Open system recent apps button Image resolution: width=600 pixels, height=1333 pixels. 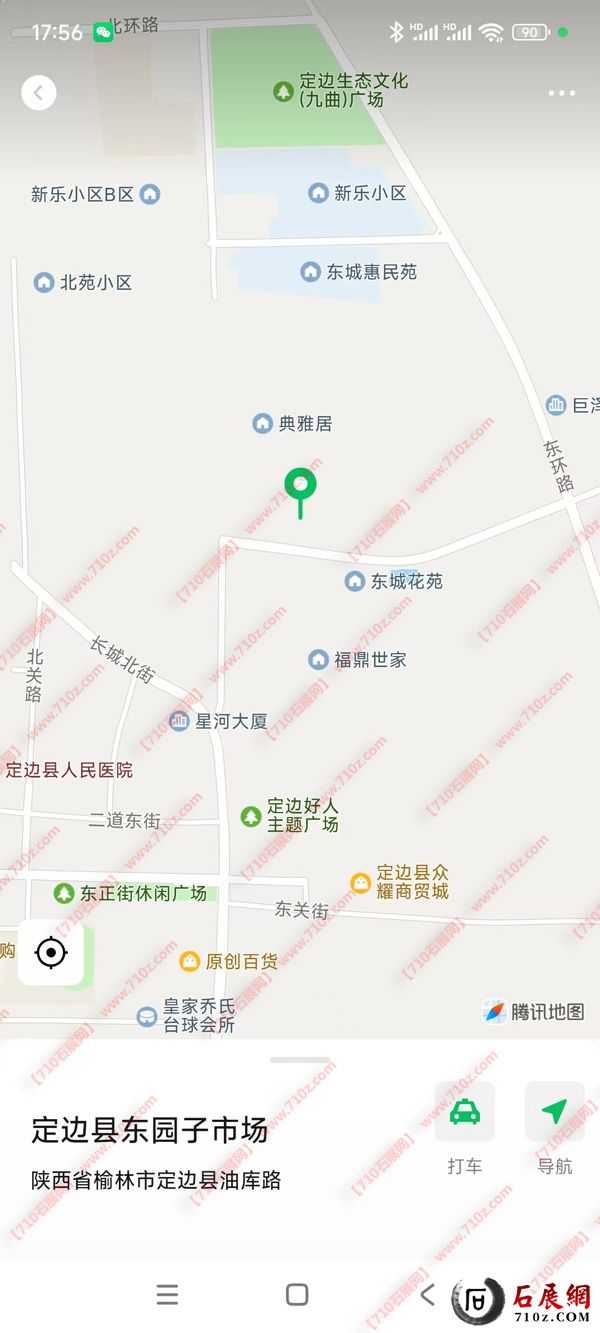coord(167,1295)
